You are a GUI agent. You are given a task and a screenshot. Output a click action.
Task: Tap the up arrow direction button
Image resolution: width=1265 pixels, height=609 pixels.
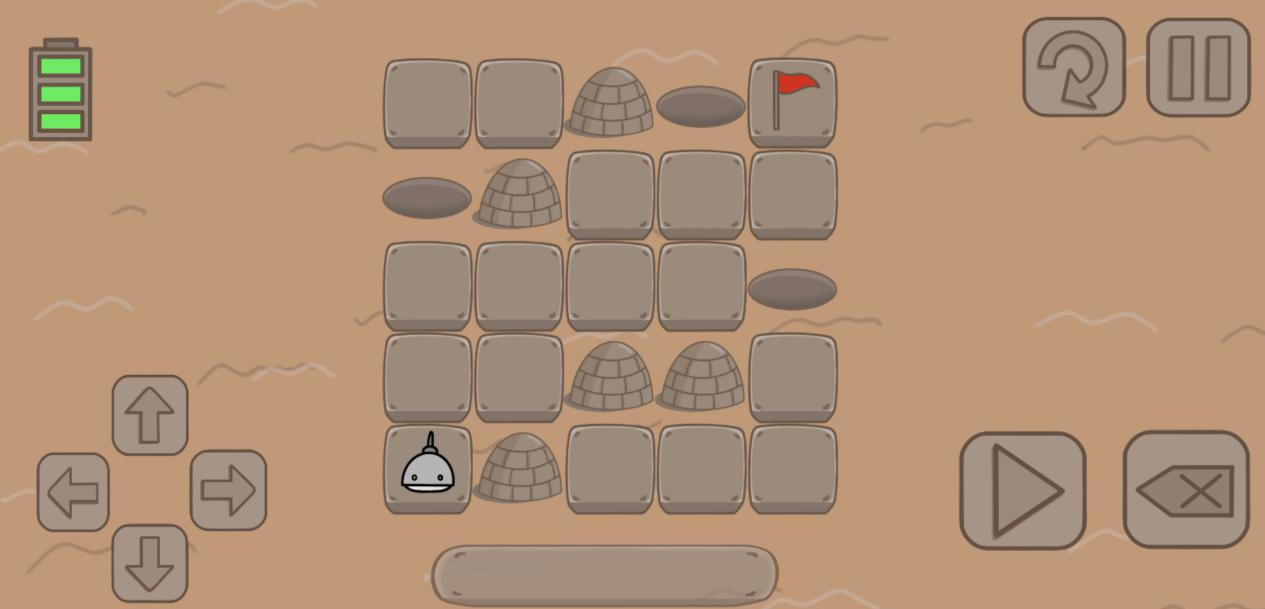150,415
